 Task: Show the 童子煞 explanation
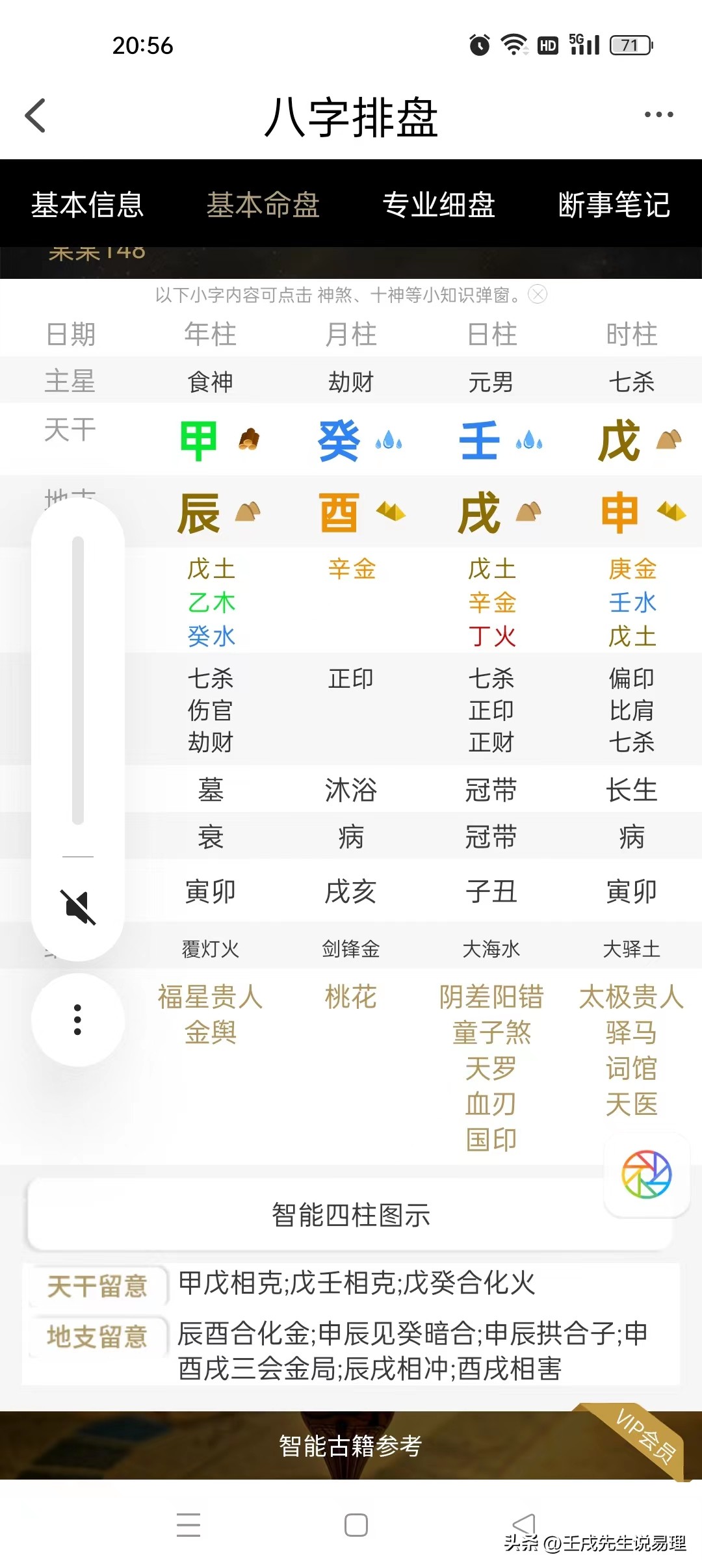tap(491, 1032)
